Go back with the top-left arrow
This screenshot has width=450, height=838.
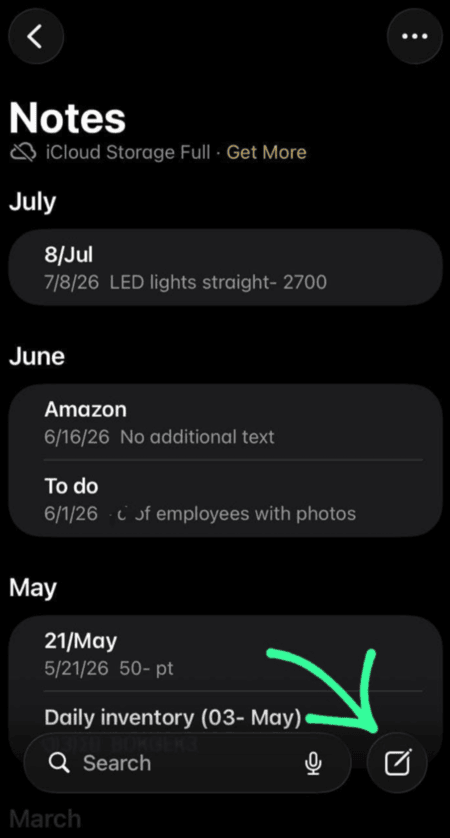coord(36,37)
